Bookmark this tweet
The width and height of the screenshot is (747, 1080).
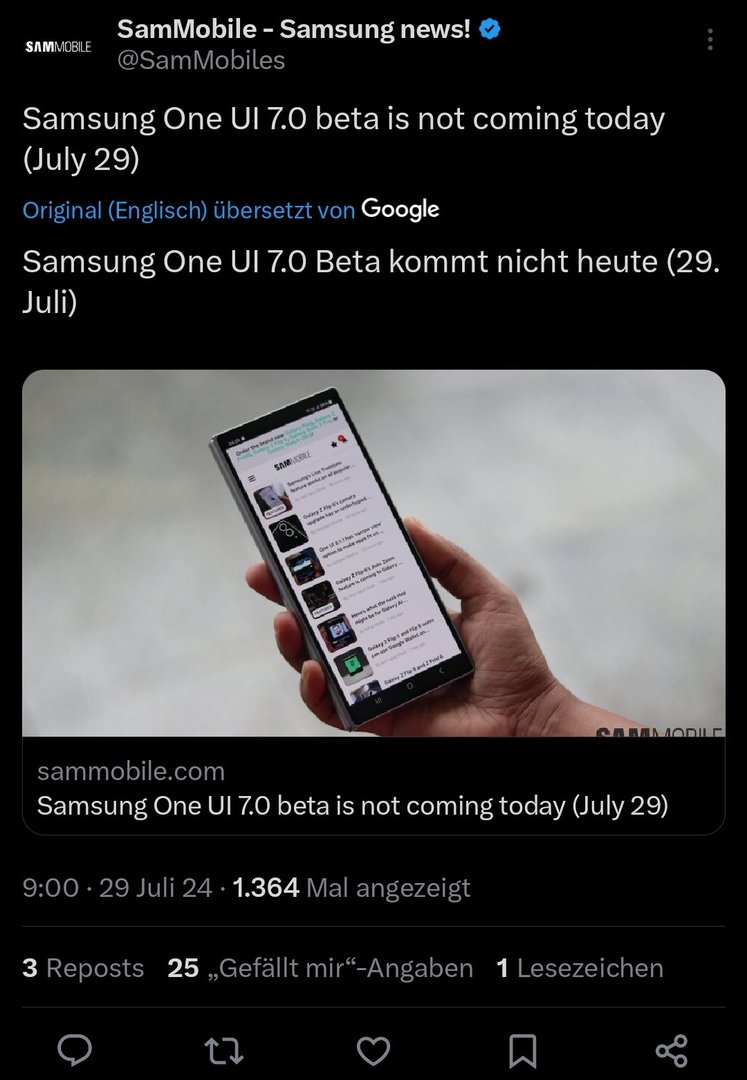522,1049
